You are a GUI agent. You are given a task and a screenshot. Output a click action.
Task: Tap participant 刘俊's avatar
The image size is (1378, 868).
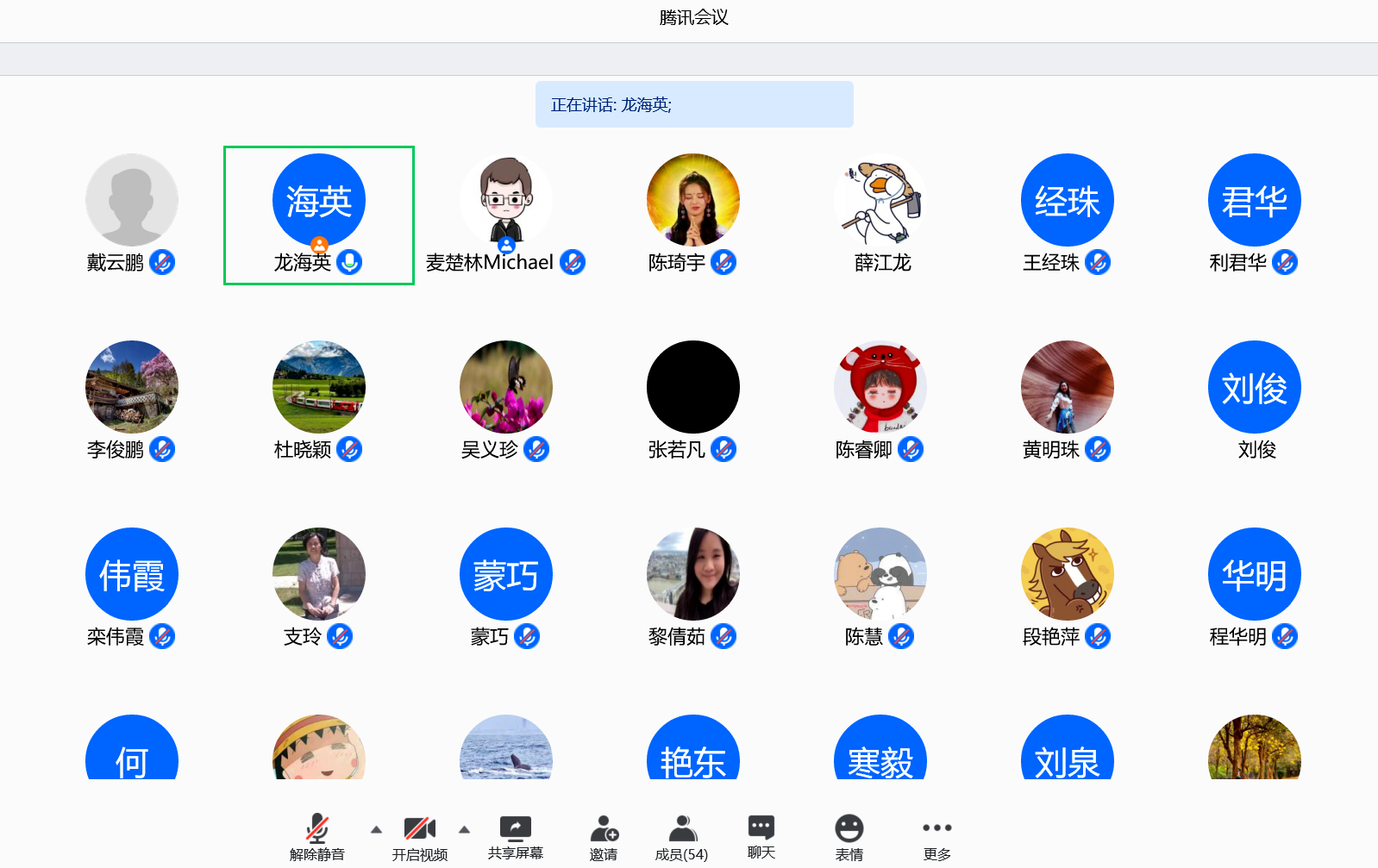tap(1255, 388)
